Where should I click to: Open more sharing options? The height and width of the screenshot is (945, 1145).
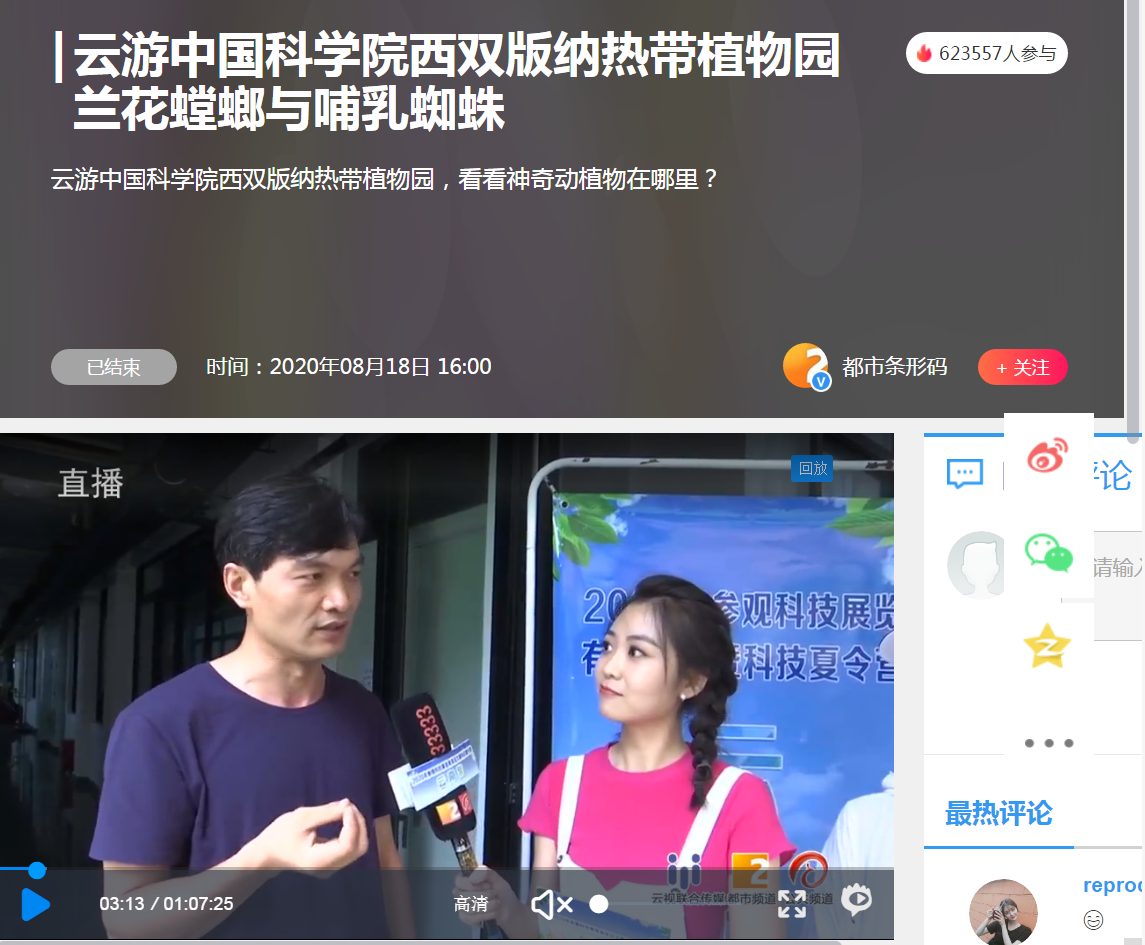tap(1047, 743)
